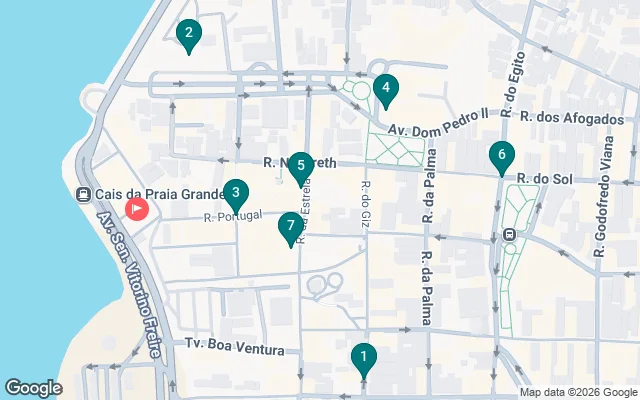Select pin 4 on Av. Dom Pedro II
Image resolution: width=640 pixels, height=400 pixels.
pos(386,90)
